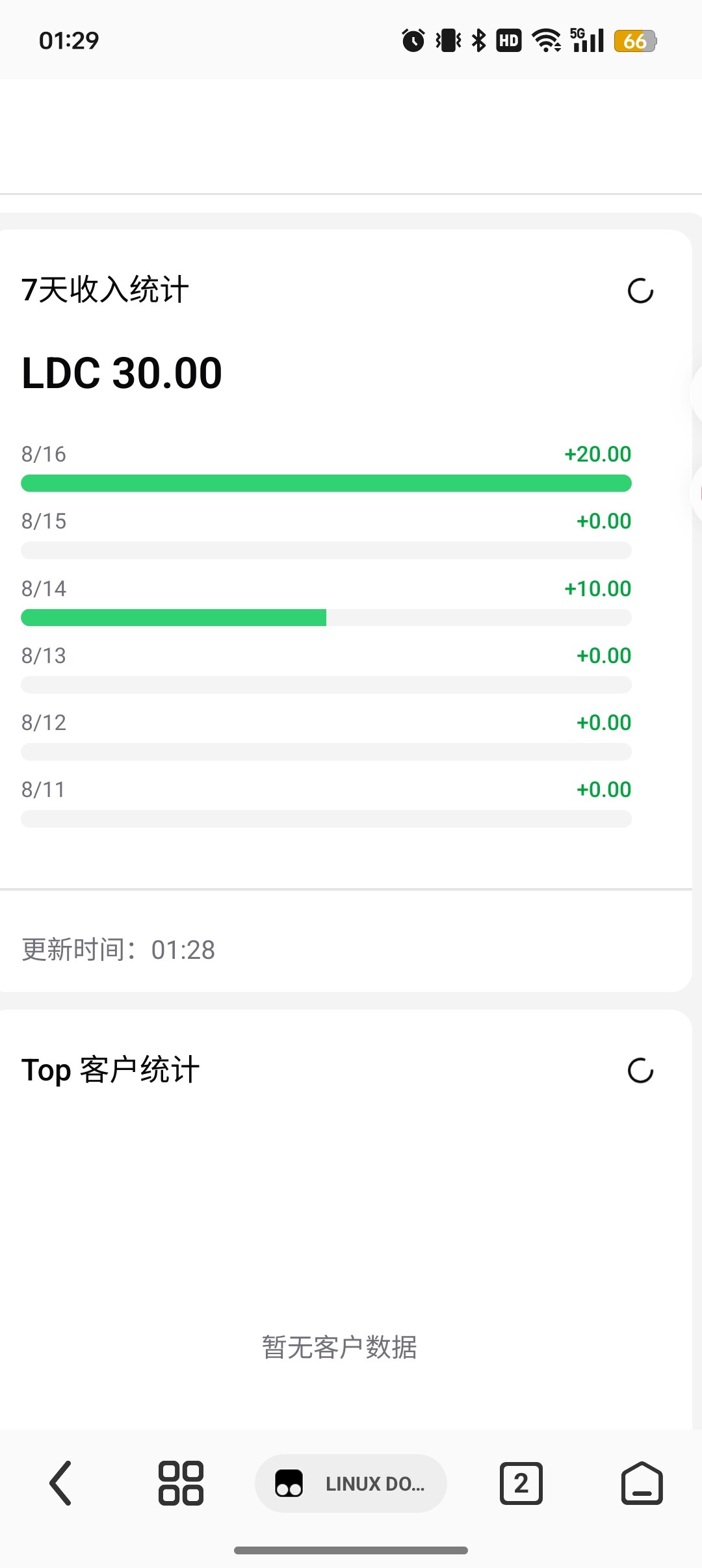Go back with the browser back arrow

60,1483
